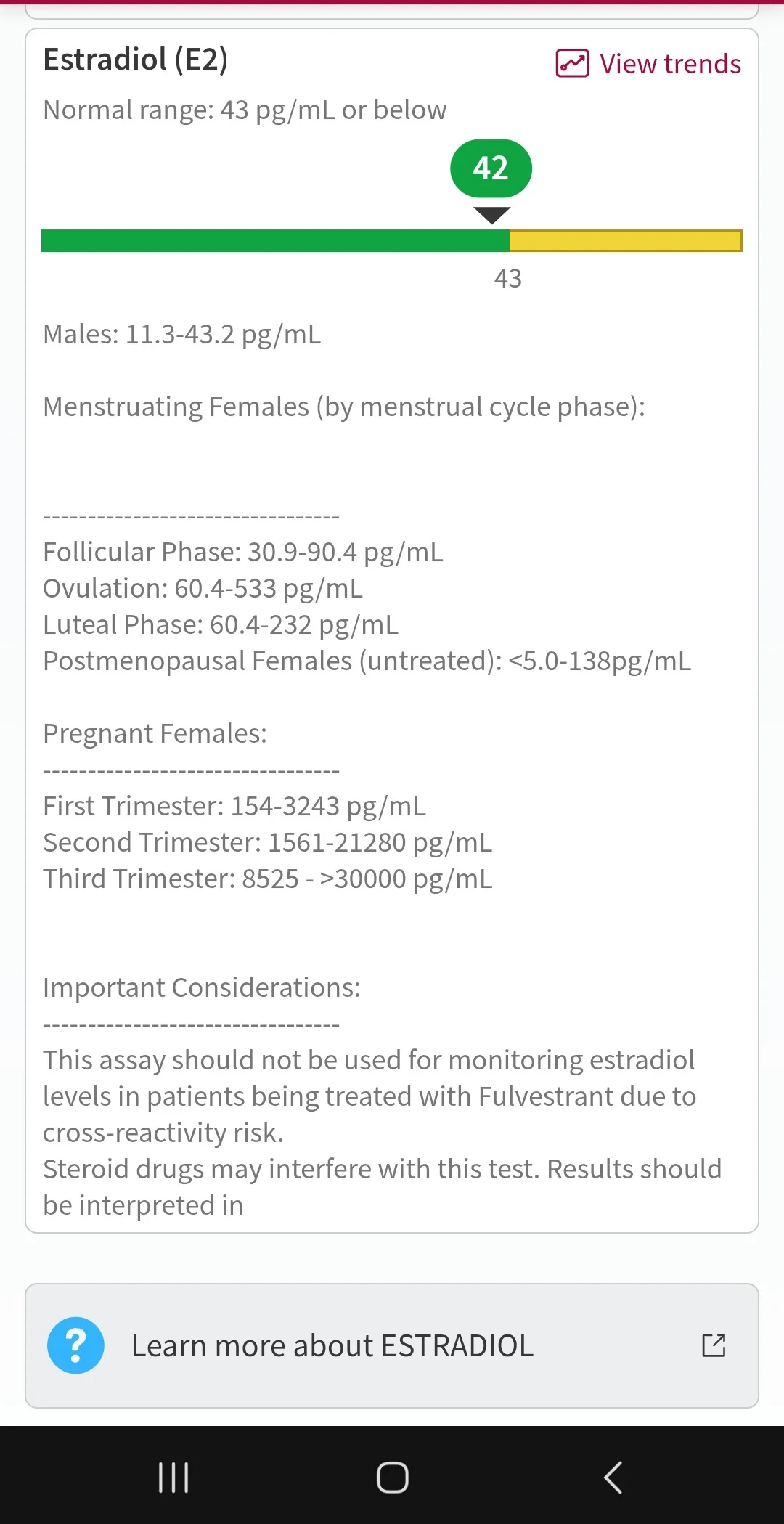
Task: Go to the home screen
Action: [392, 1477]
